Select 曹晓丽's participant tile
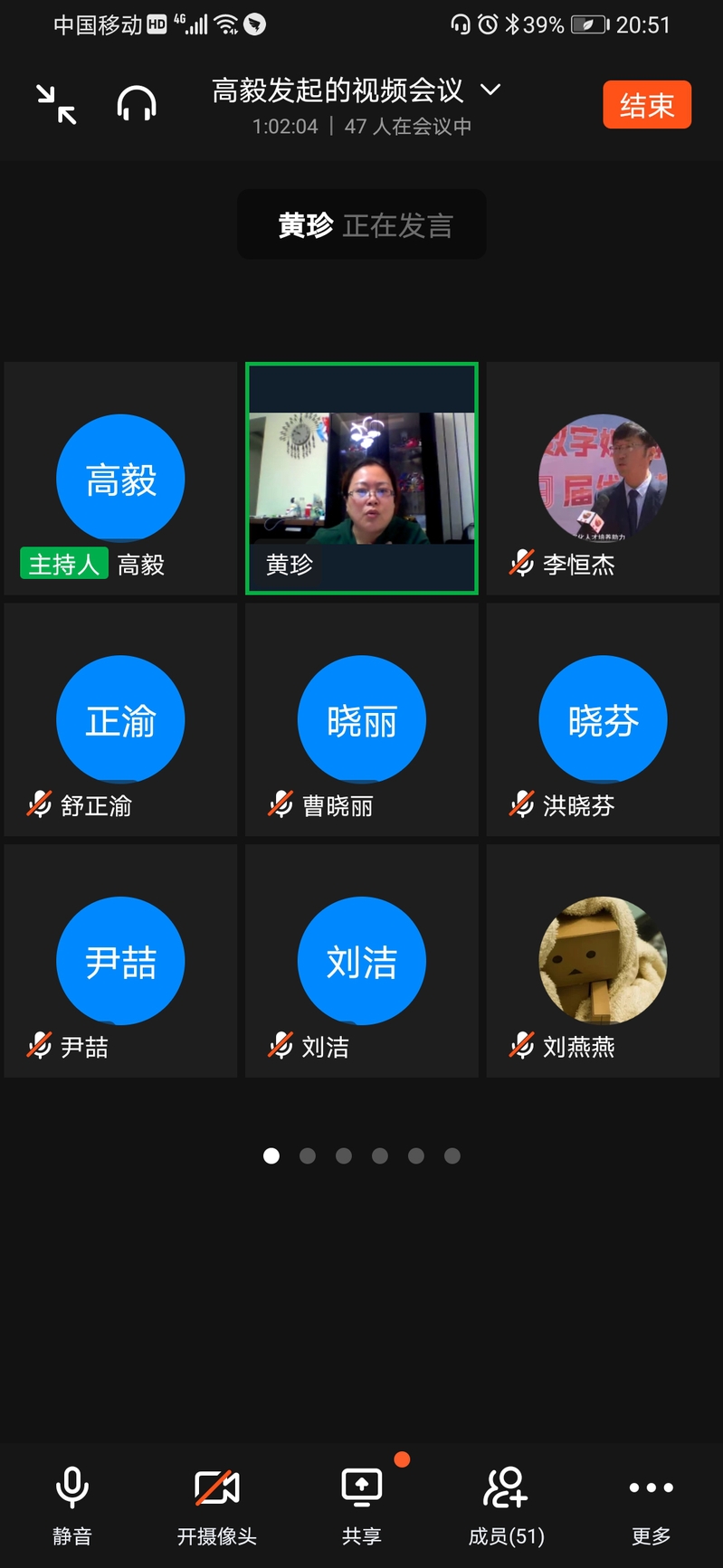723x1568 pixels. (362, 720)
